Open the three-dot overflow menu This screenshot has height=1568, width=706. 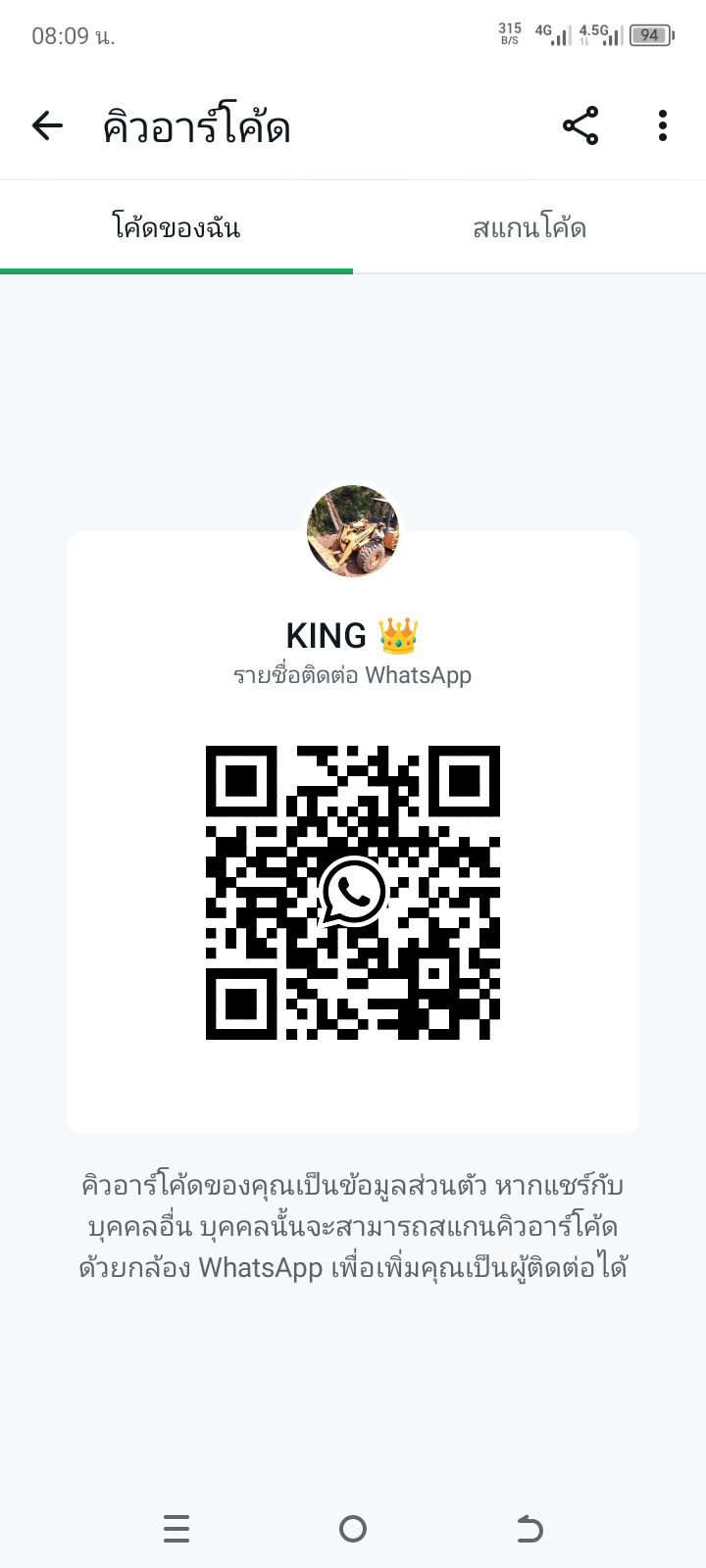pos(663,126)
